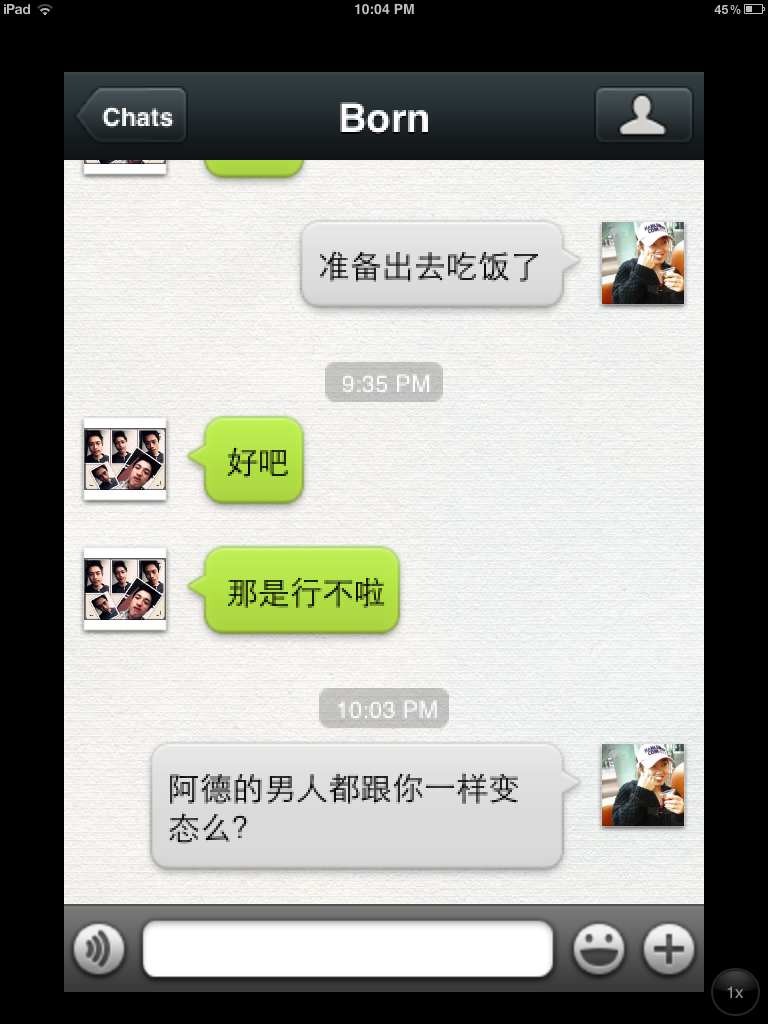Open avatar beside 好吧 message

(125, 459)
